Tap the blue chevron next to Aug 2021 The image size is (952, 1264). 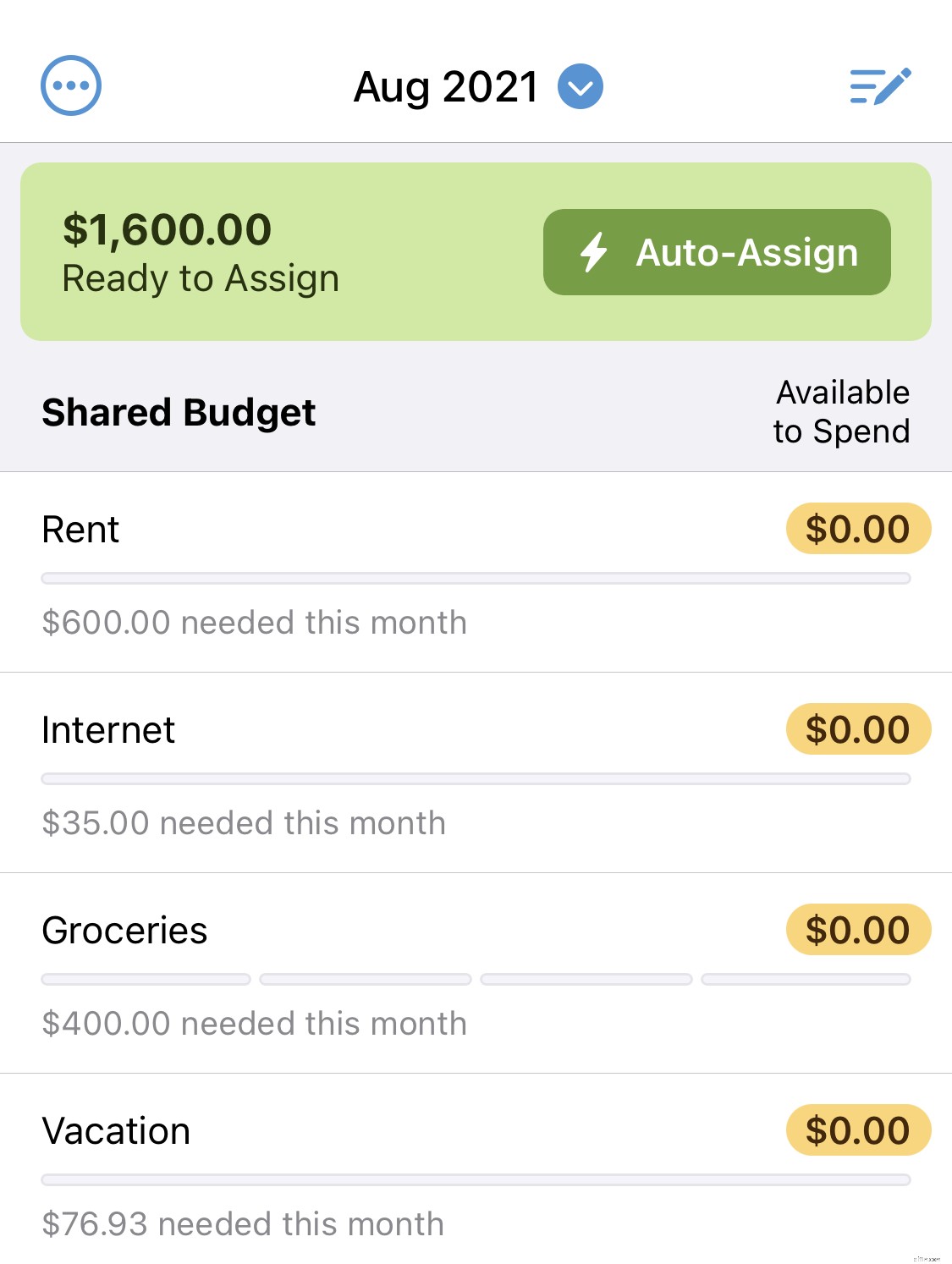579,85
